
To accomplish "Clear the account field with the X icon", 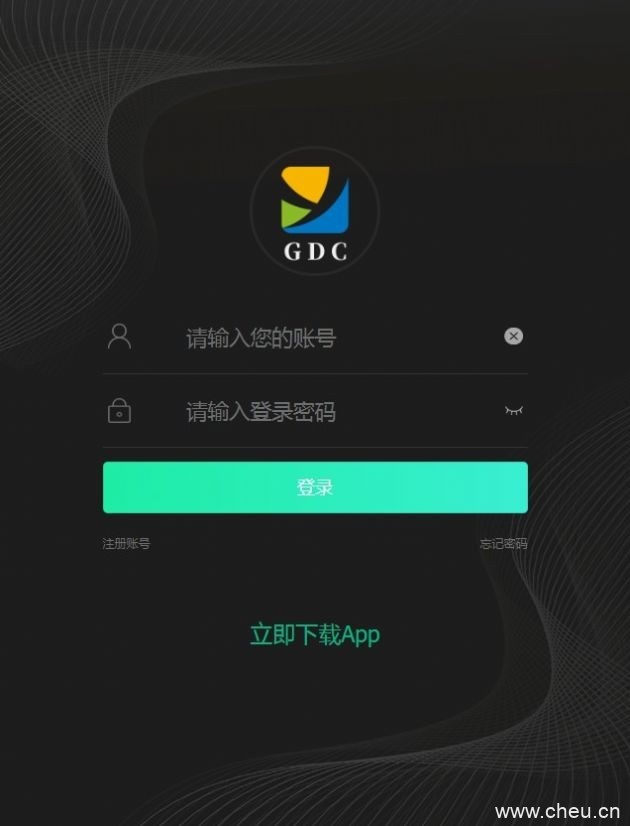I will pyautogui.click(x=513, y=336).
